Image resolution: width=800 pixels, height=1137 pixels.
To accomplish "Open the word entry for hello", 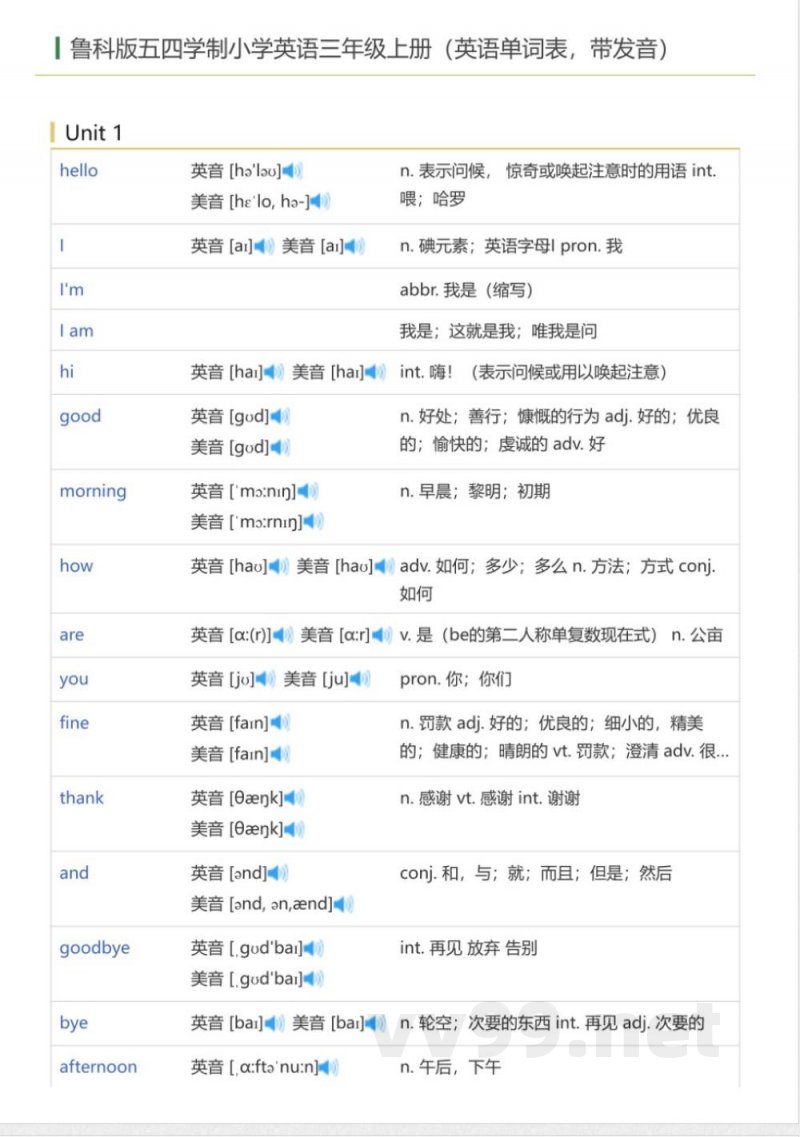I will [x=78, y=171].
